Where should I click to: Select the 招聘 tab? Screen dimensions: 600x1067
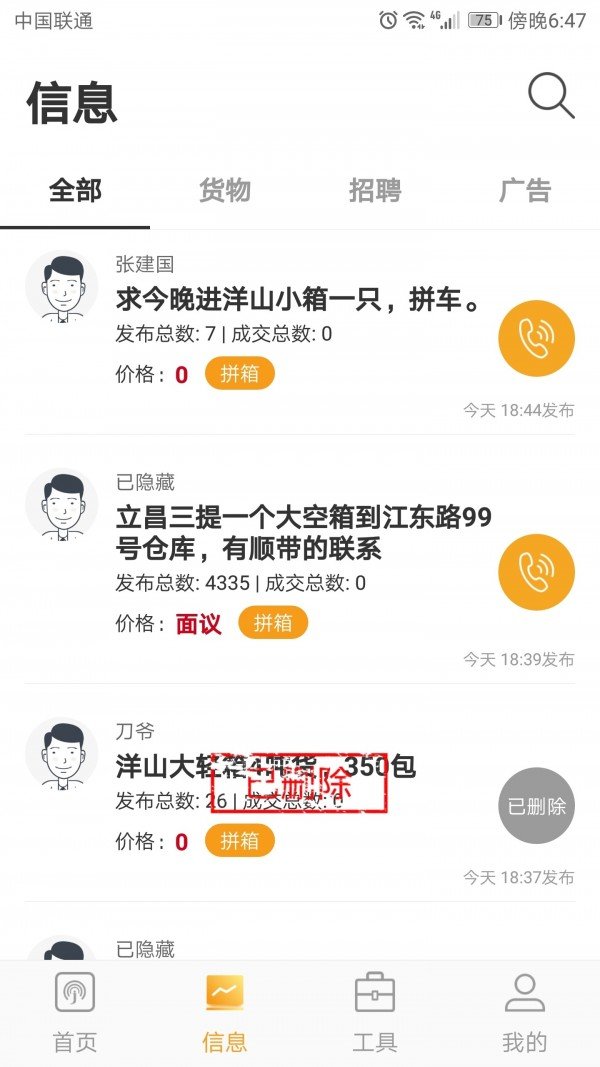point(375,190)
